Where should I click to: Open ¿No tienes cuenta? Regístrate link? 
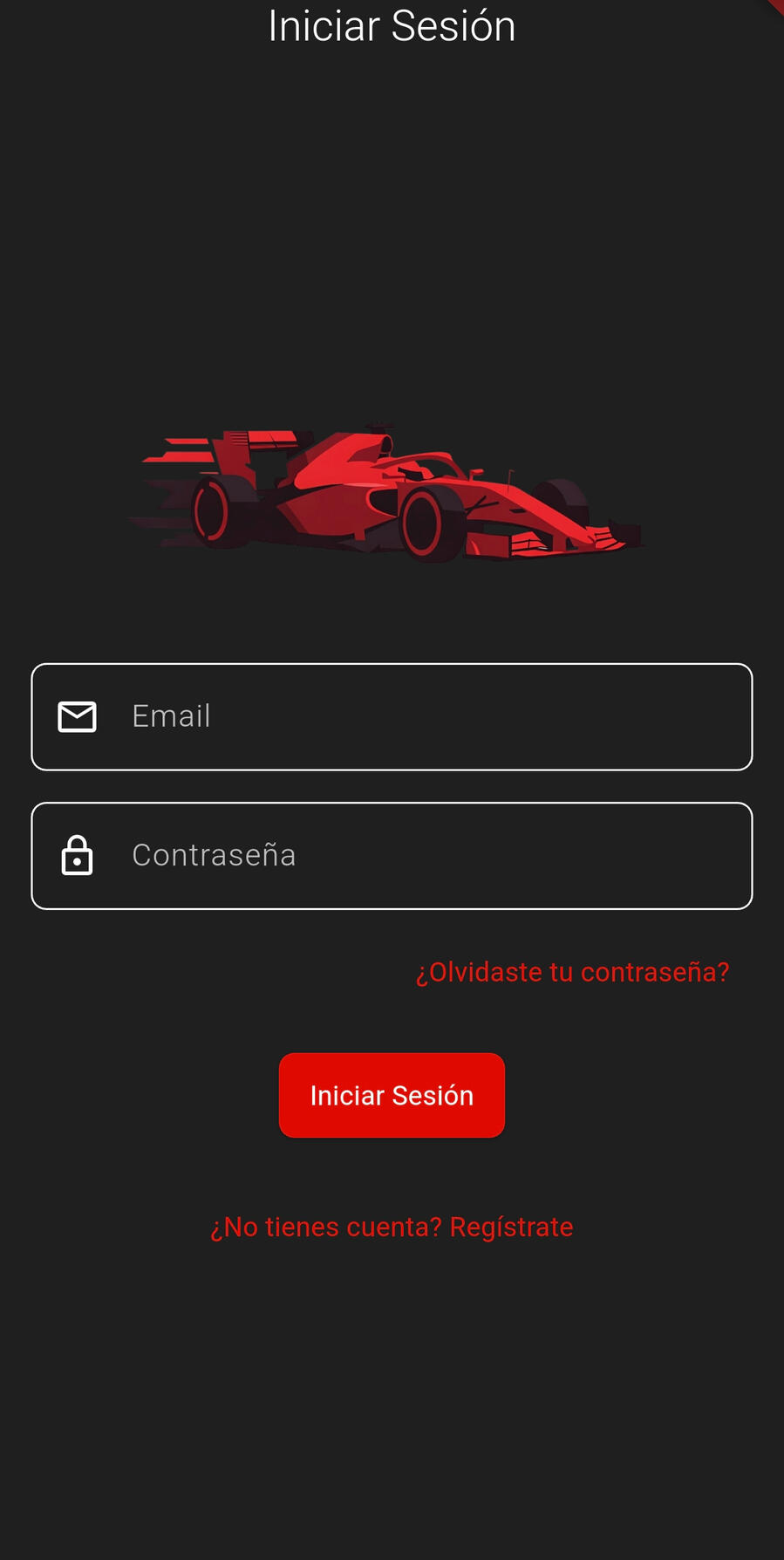(392, 1227)
